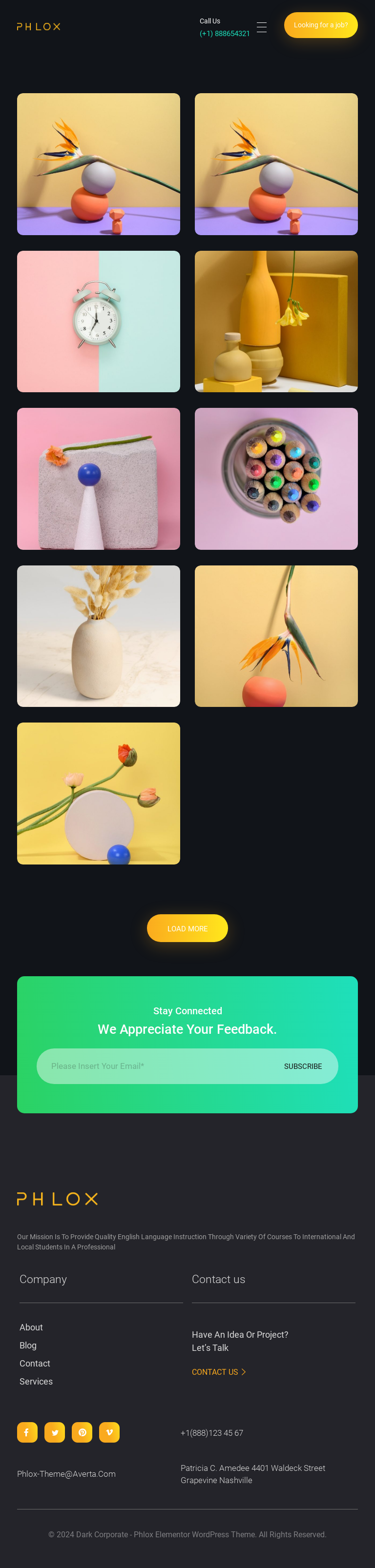View the colored pencils portfolio image

tap(276, 479)
